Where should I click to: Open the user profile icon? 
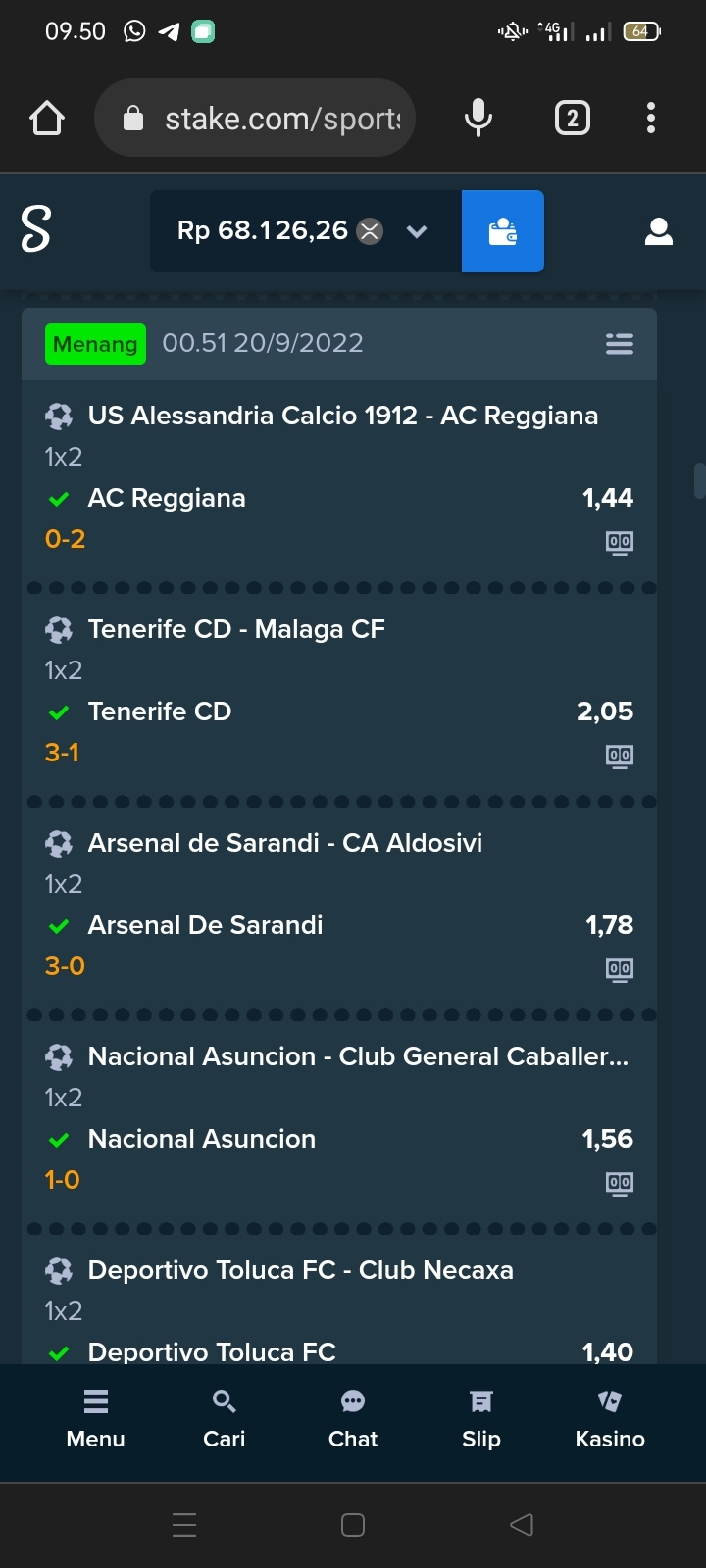point(659,231)
